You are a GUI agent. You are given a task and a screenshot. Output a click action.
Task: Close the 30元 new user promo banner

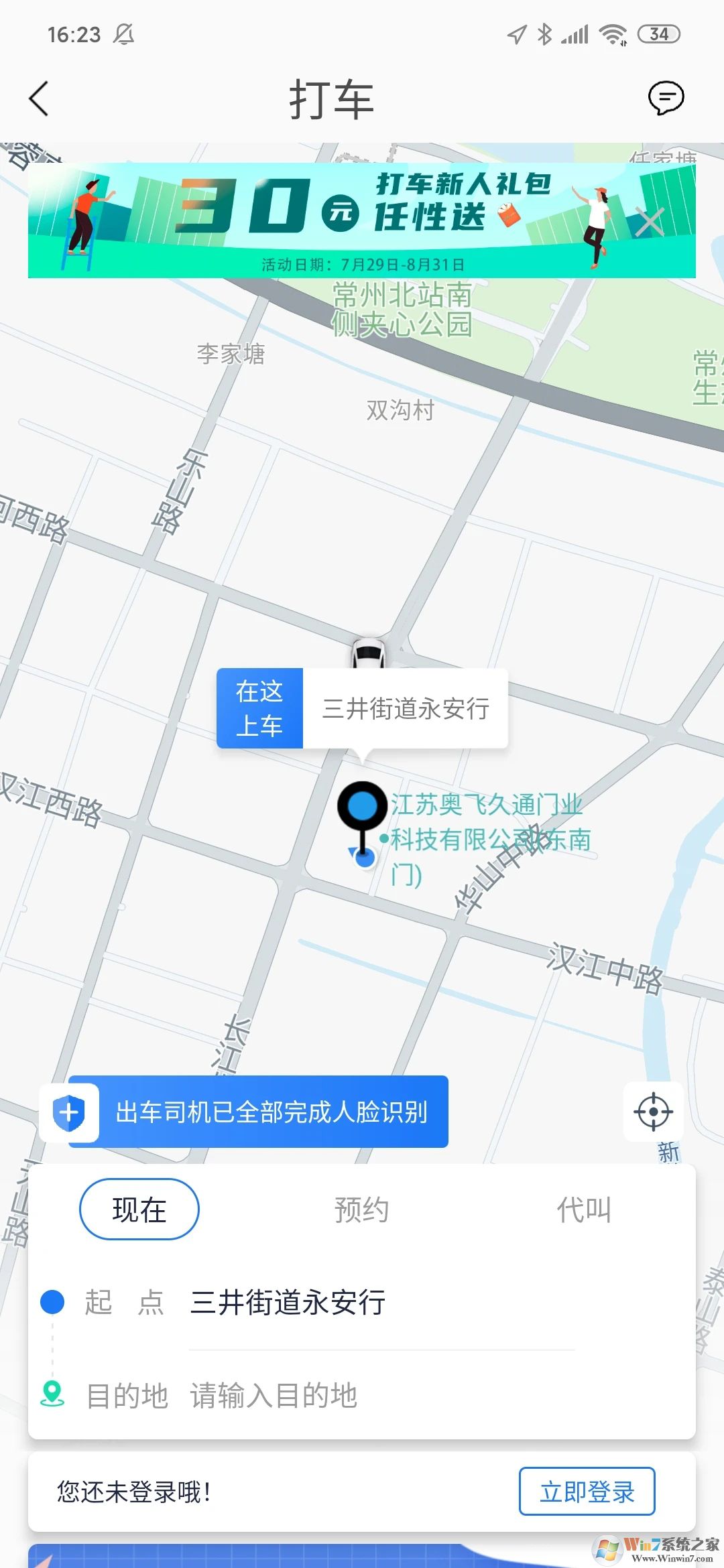click(x=648, y=221)
